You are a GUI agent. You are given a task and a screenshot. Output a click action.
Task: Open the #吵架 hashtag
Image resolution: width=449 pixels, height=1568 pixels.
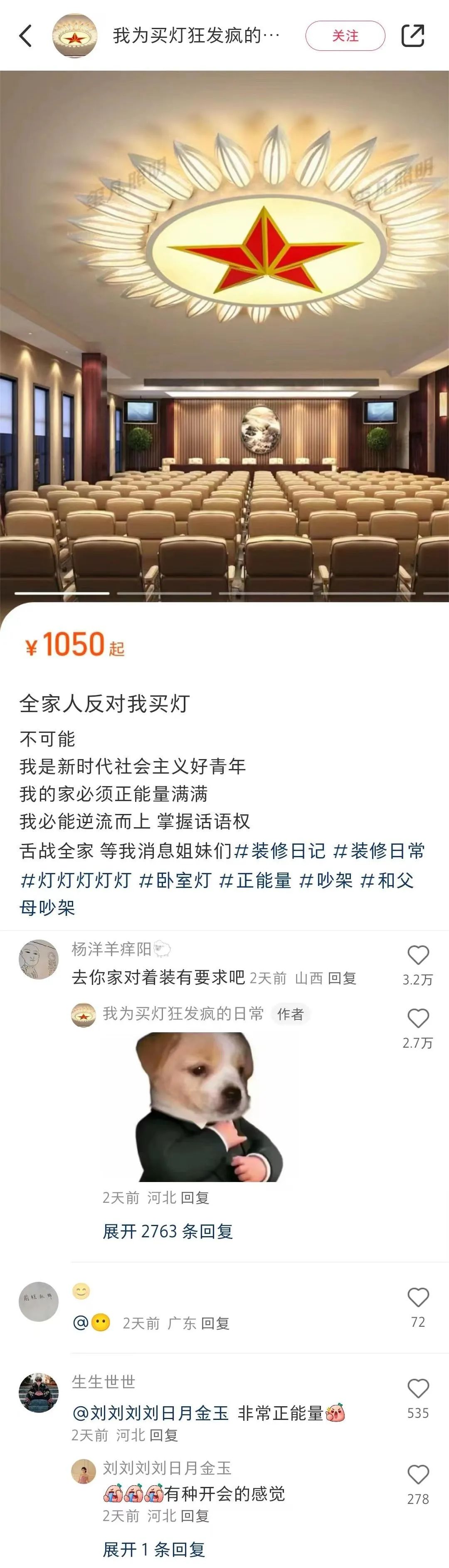tap(326, 880)
